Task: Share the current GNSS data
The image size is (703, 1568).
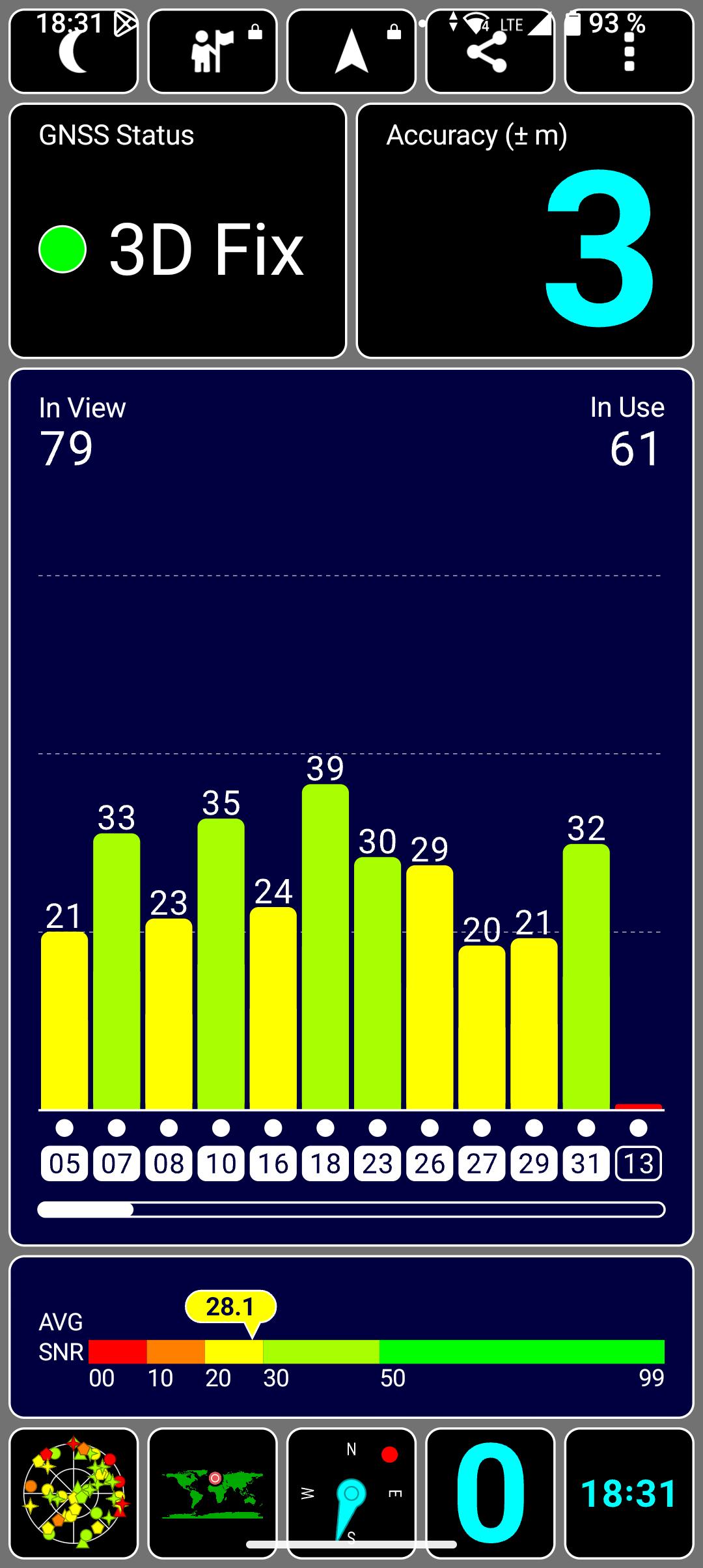Action: click(x=489, y=52)
